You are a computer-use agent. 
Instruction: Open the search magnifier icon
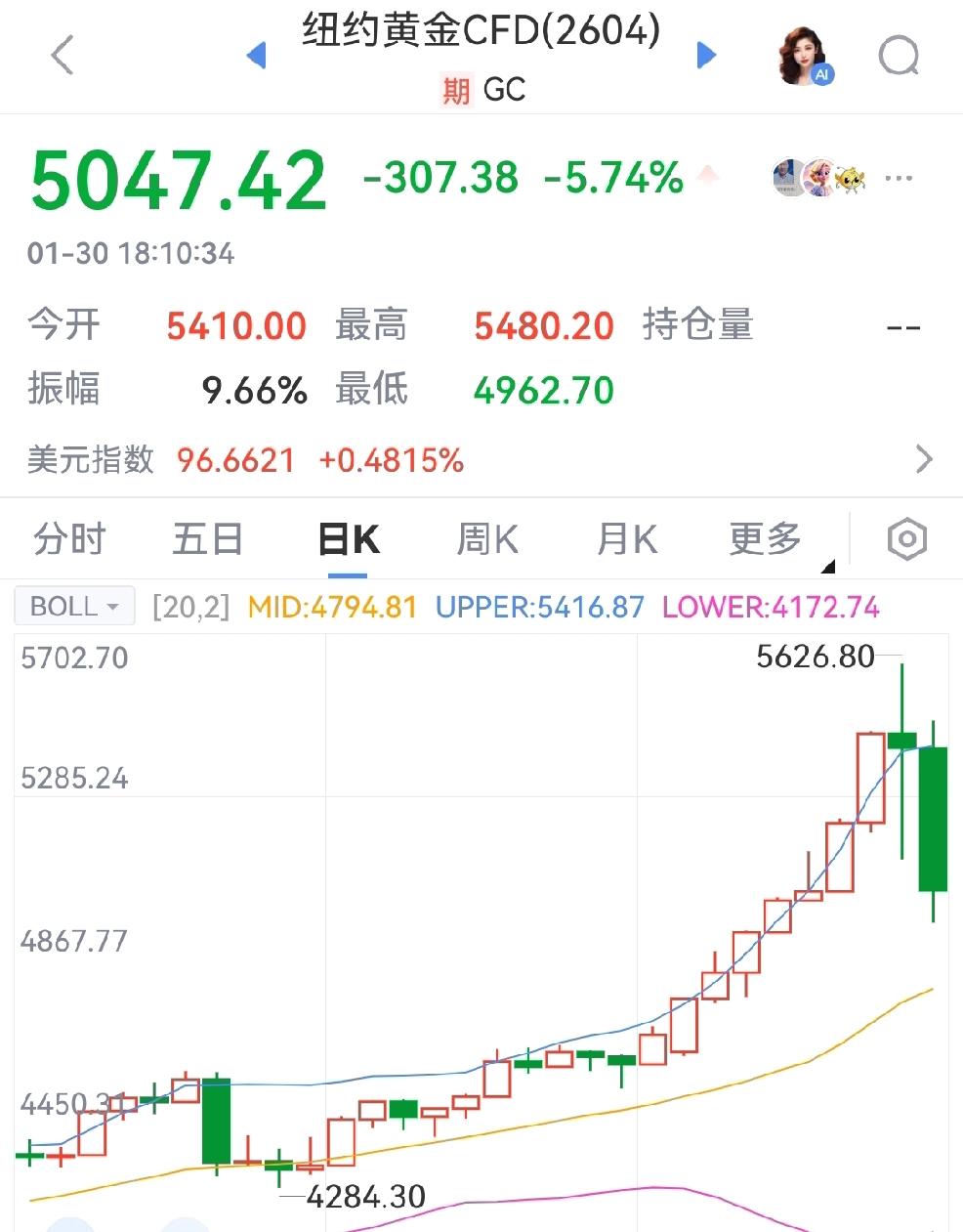click(898, 56)
